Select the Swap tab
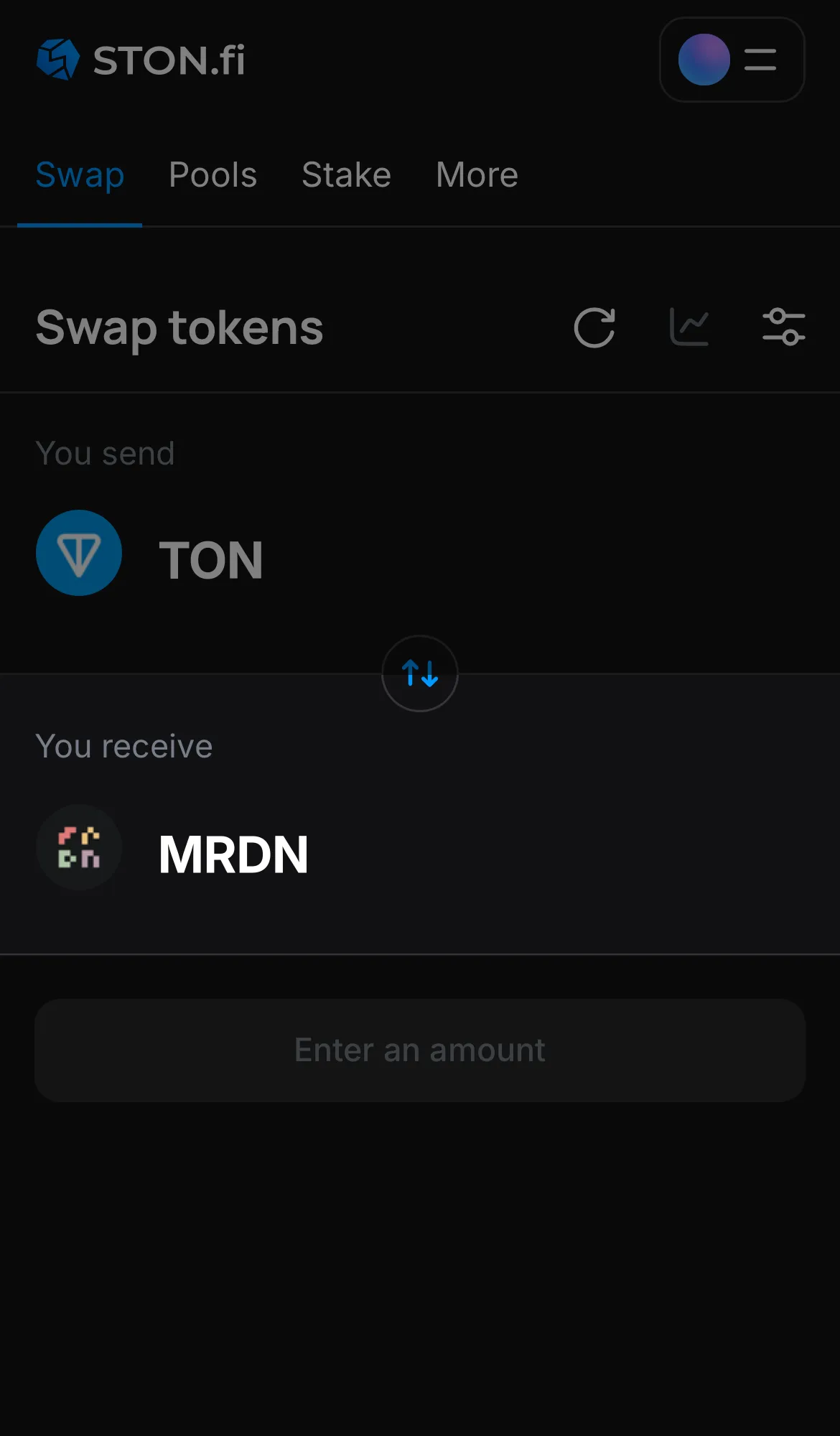The height and width of the screenshot is (1436, 840). click(80, 174)
